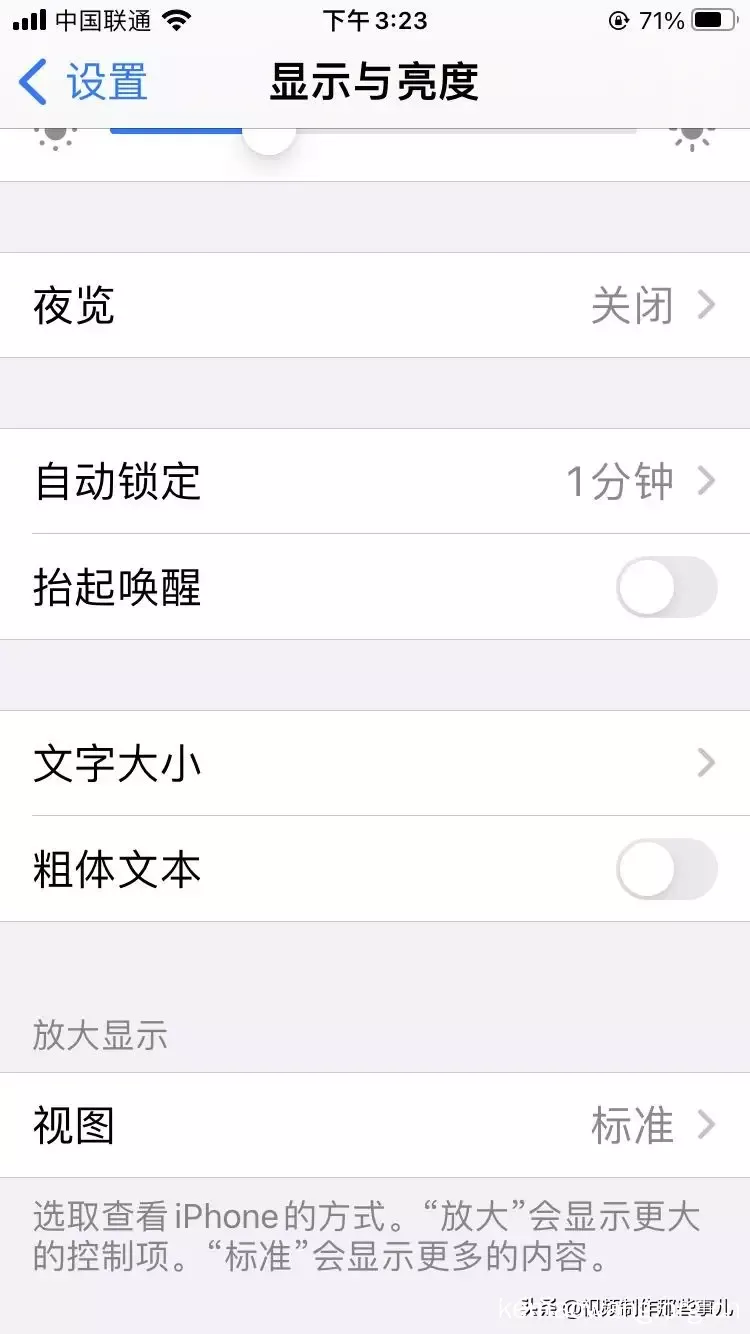
Task: Open 夜览 (Night Shift) settings
Action: coord(375,305)
